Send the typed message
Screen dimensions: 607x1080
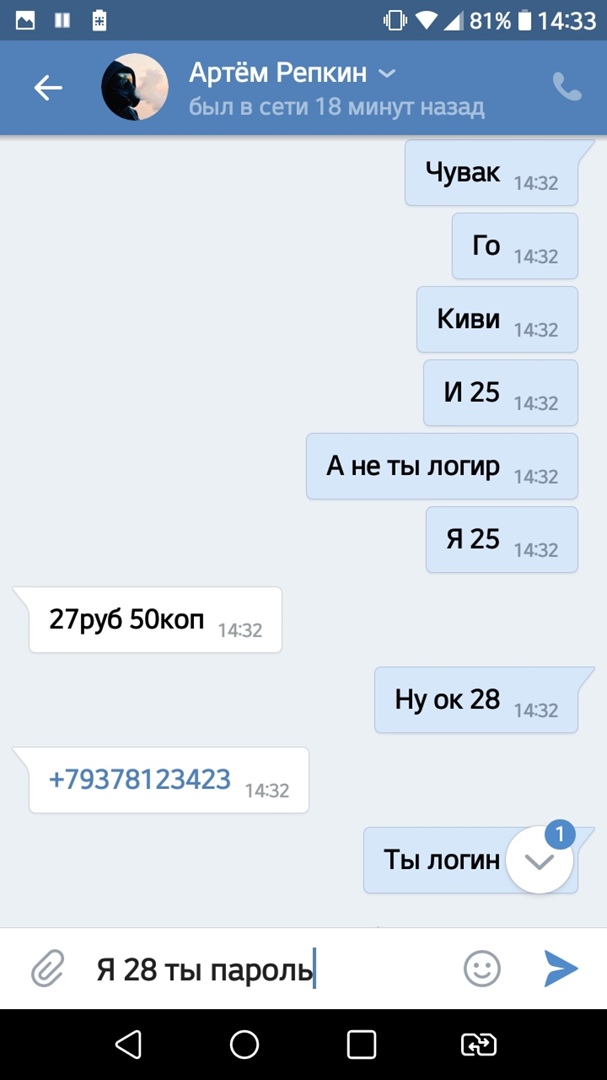coord(560,968)
